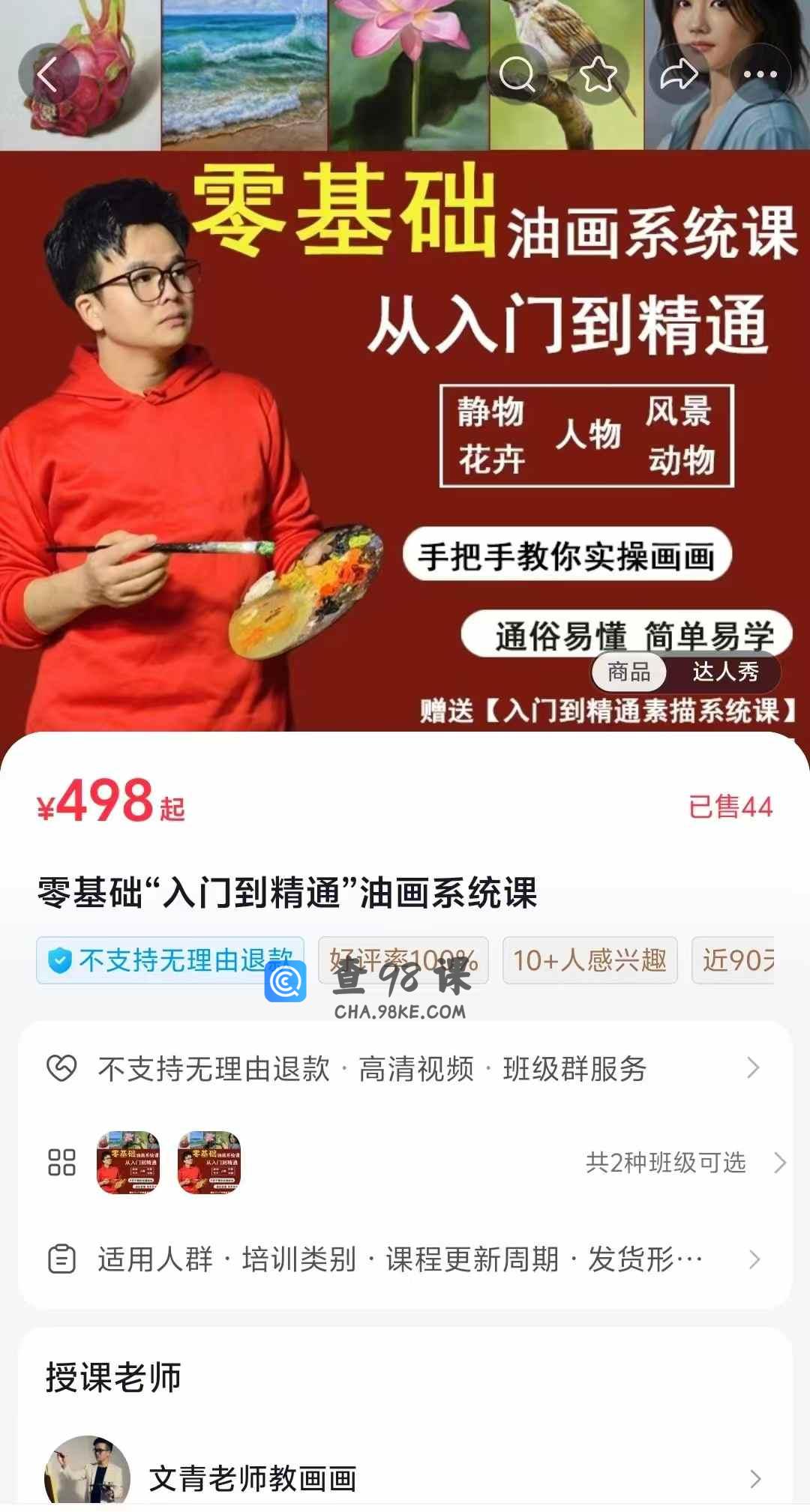This screenshot has width=810, height=1512.
Task: Open the 高清视频 班级群服务 guarantees row
Action: coord(405,1068)
